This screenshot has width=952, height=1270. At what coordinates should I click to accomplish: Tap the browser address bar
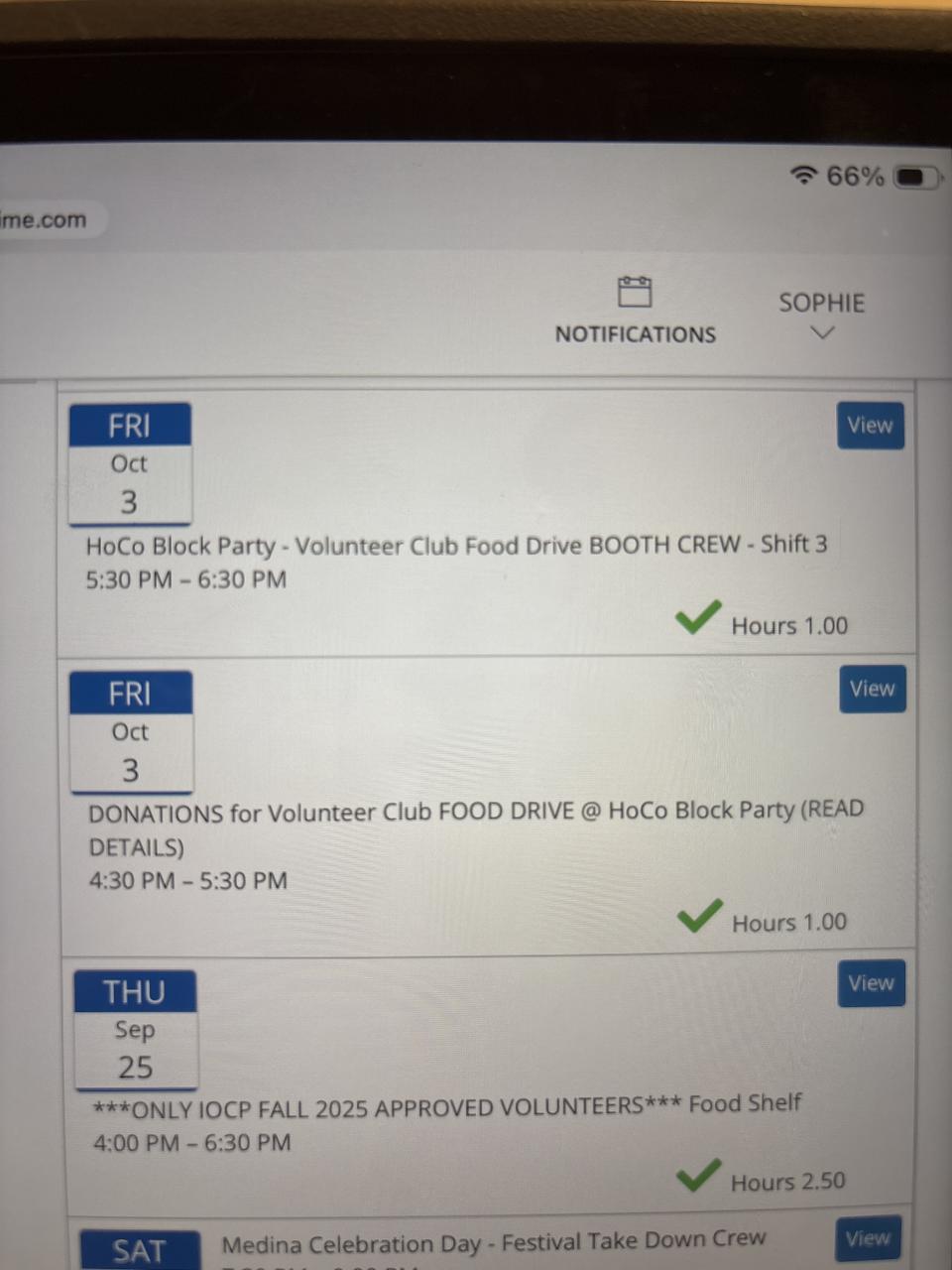[x=45, y=220]
